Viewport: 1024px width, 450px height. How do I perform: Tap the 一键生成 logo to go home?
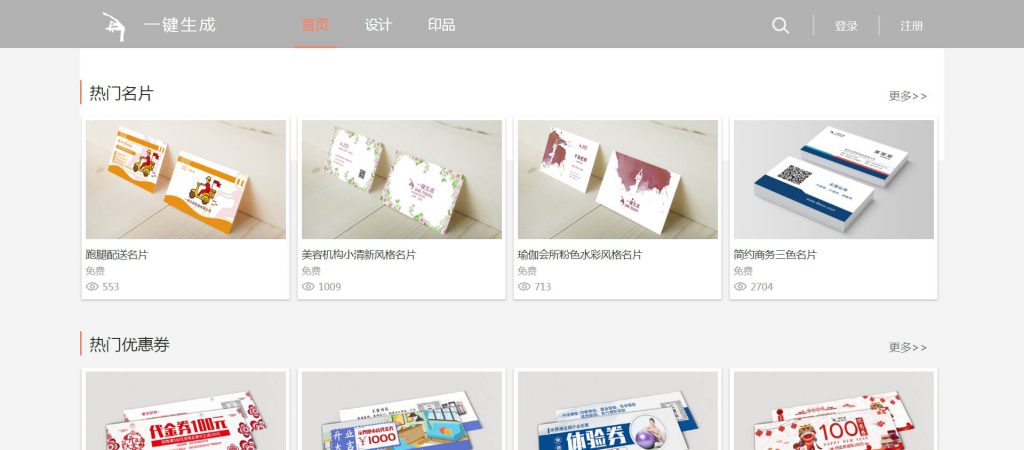tap(160, 25)
